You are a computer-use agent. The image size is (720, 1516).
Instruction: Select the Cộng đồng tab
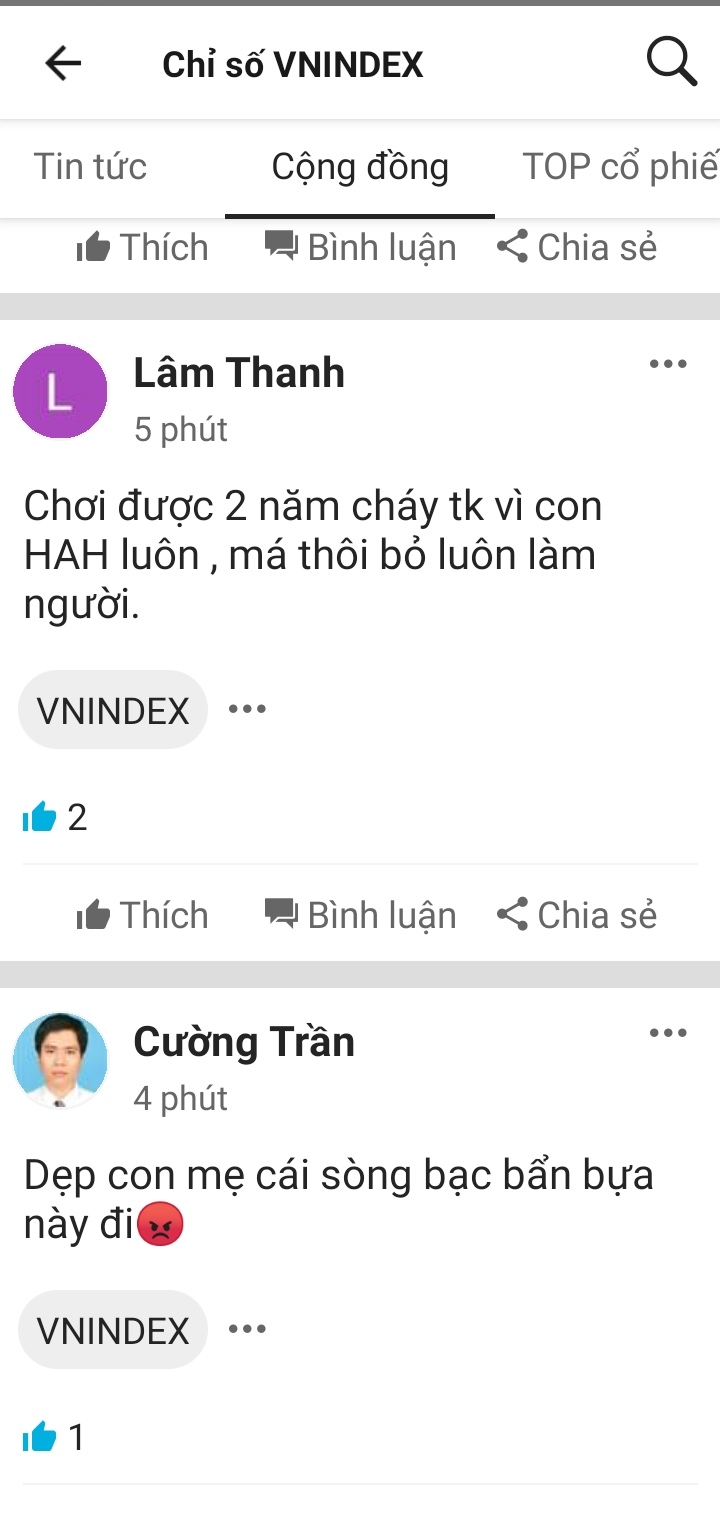pos(360,167)
